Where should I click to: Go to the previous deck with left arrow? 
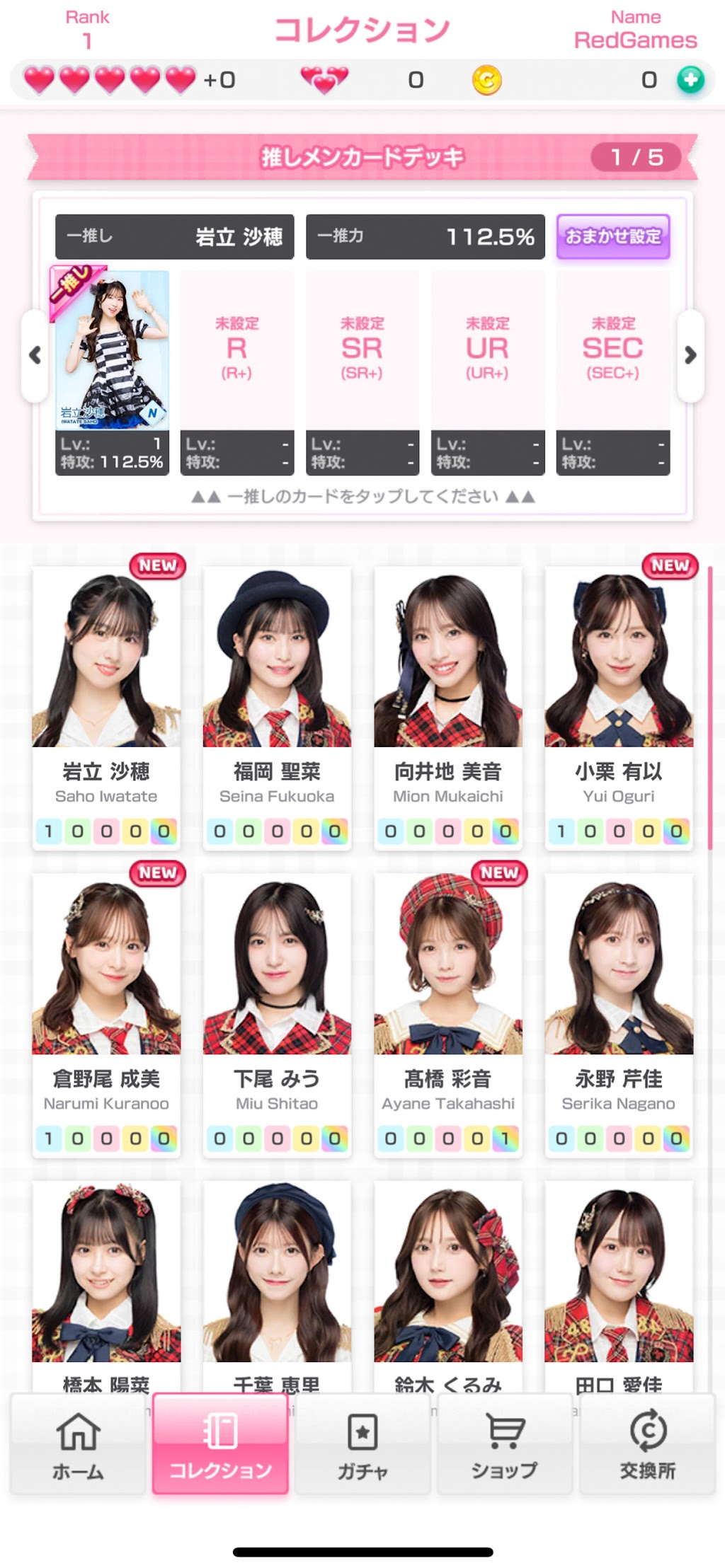pos(35,355)
